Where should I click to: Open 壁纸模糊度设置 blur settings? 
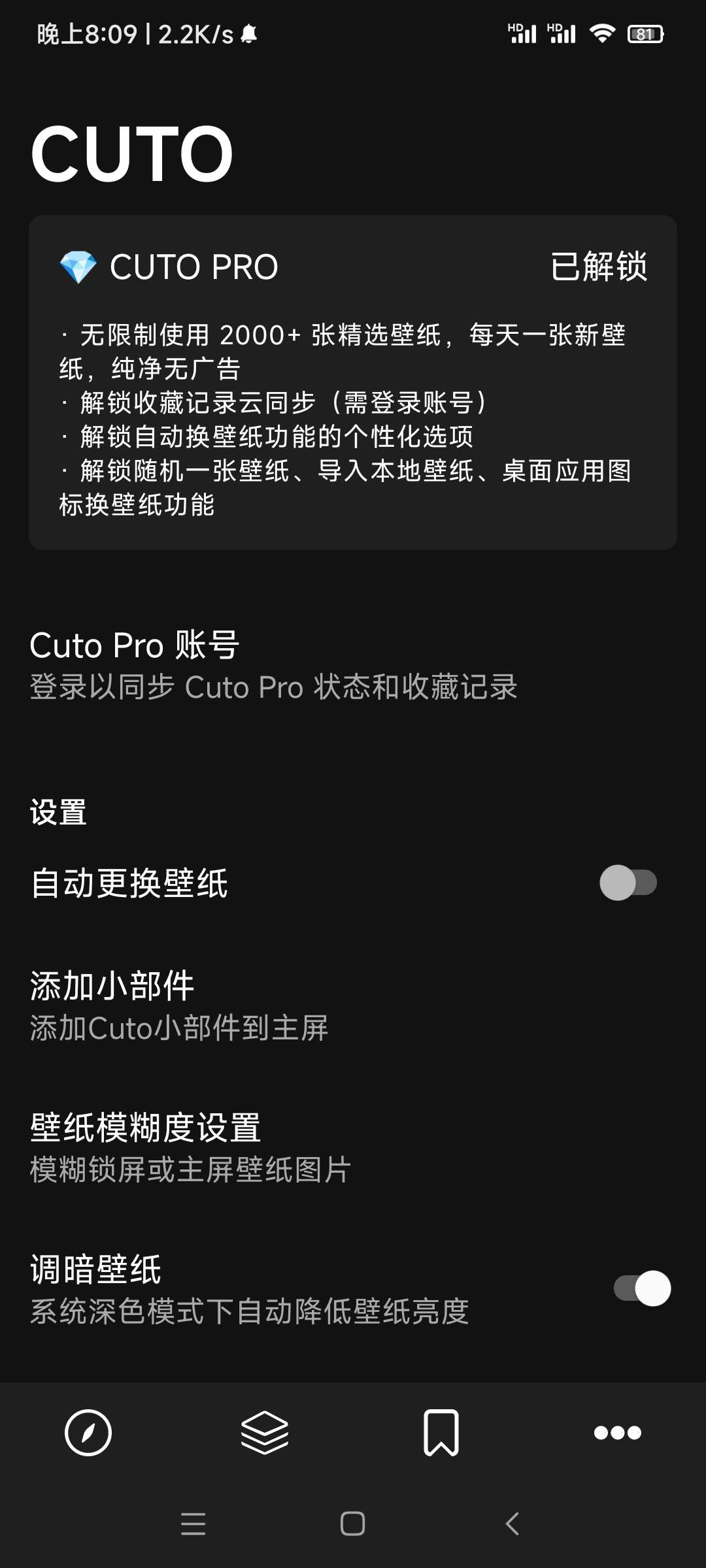tap(190, 1148)
